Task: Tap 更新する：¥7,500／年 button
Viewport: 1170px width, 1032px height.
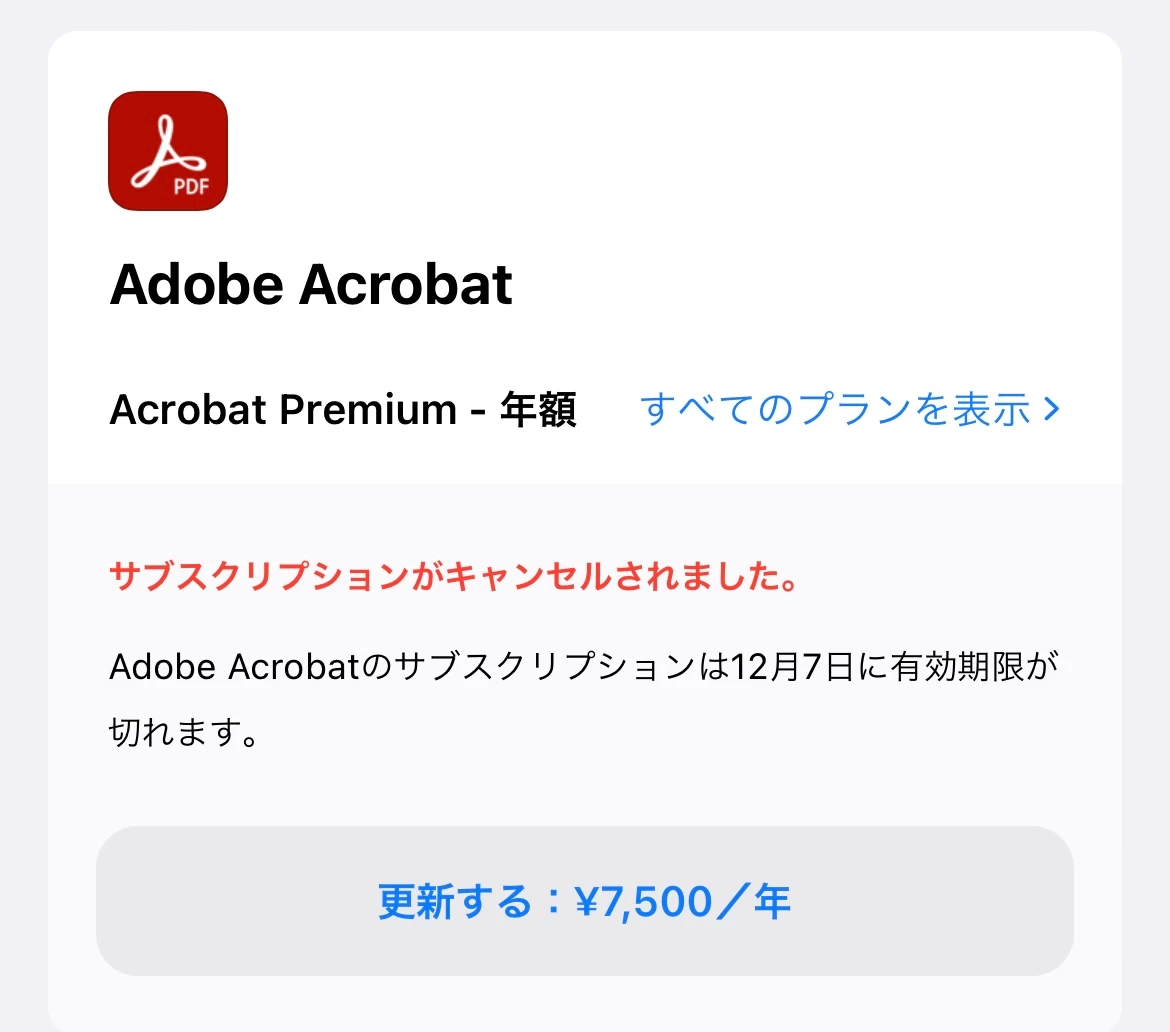Action: coord(584,901)
